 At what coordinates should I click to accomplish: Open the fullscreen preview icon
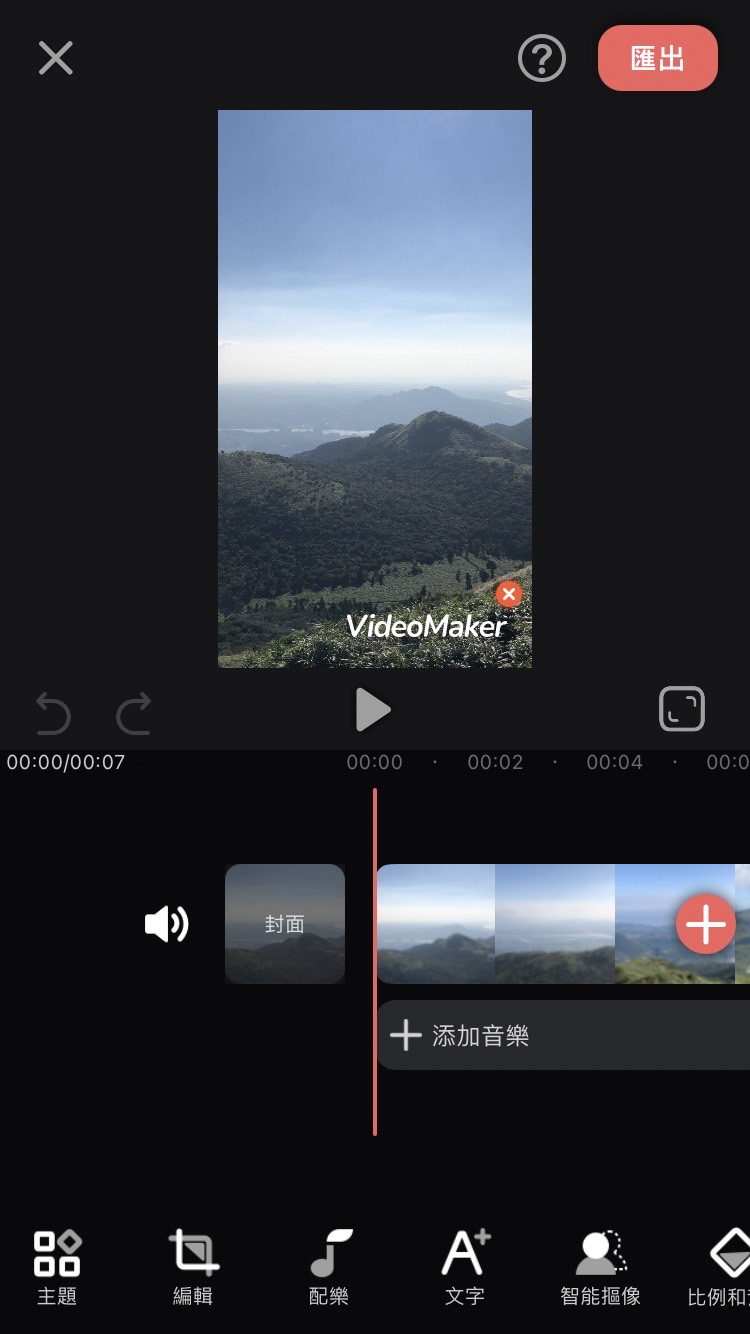[x=682, y=709]
